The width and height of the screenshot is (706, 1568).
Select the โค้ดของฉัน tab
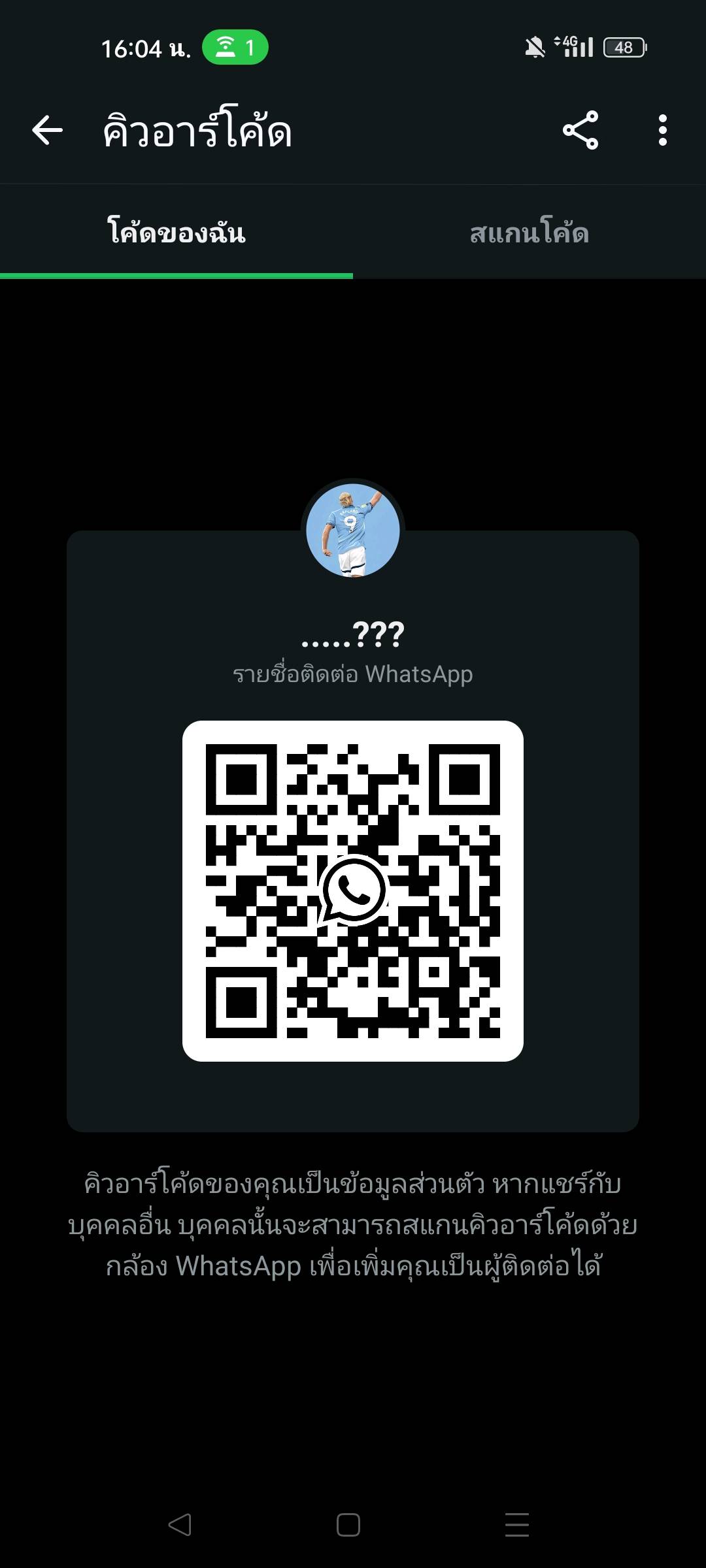click(176, 233)
